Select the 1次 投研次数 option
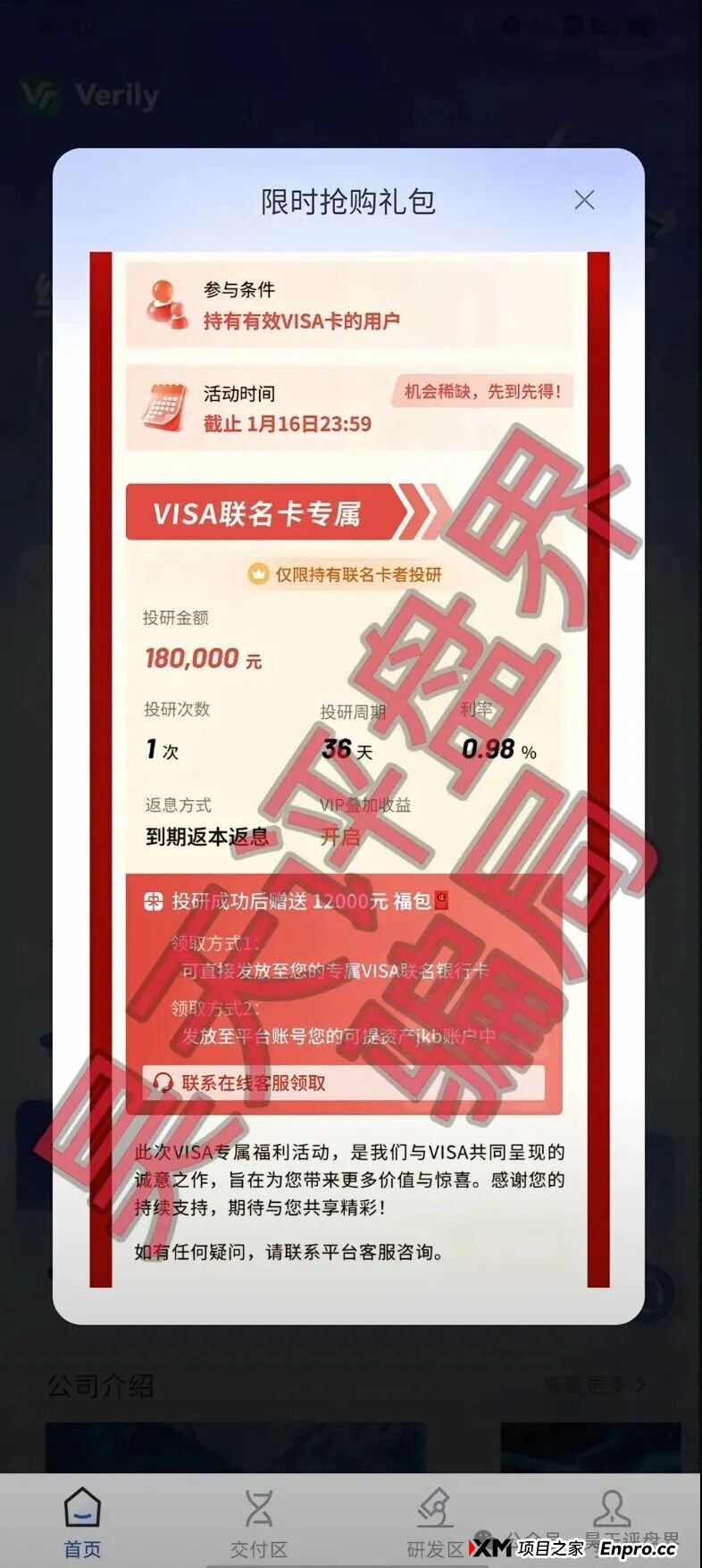The height and width of the screenshot is (1568, 702). coord(159,751)
